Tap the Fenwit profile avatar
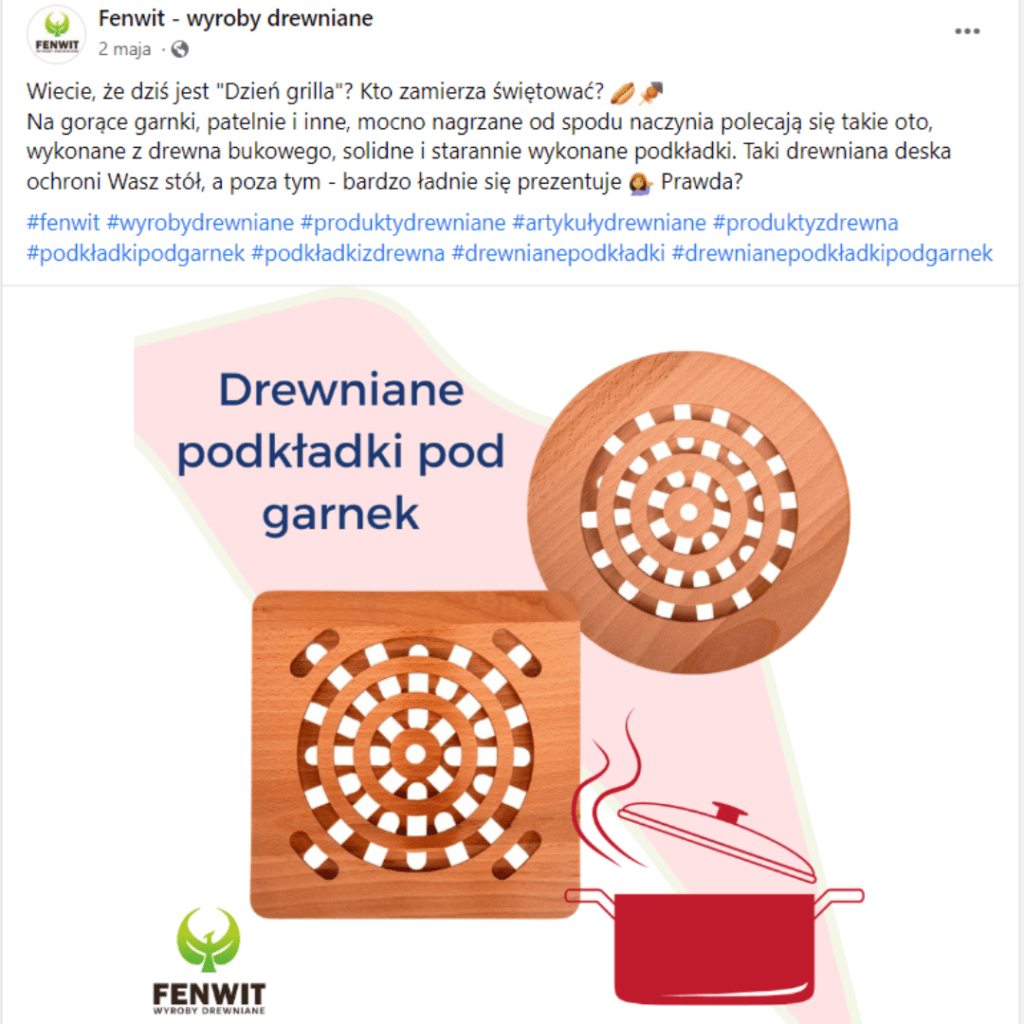 pyautogui.click(x=56, y=33)
